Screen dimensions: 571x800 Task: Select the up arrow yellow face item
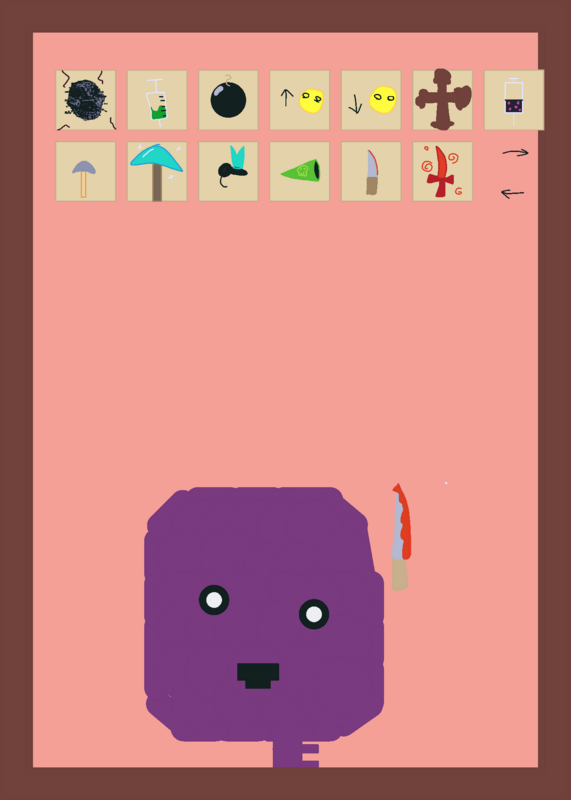[x=300, y=100]
